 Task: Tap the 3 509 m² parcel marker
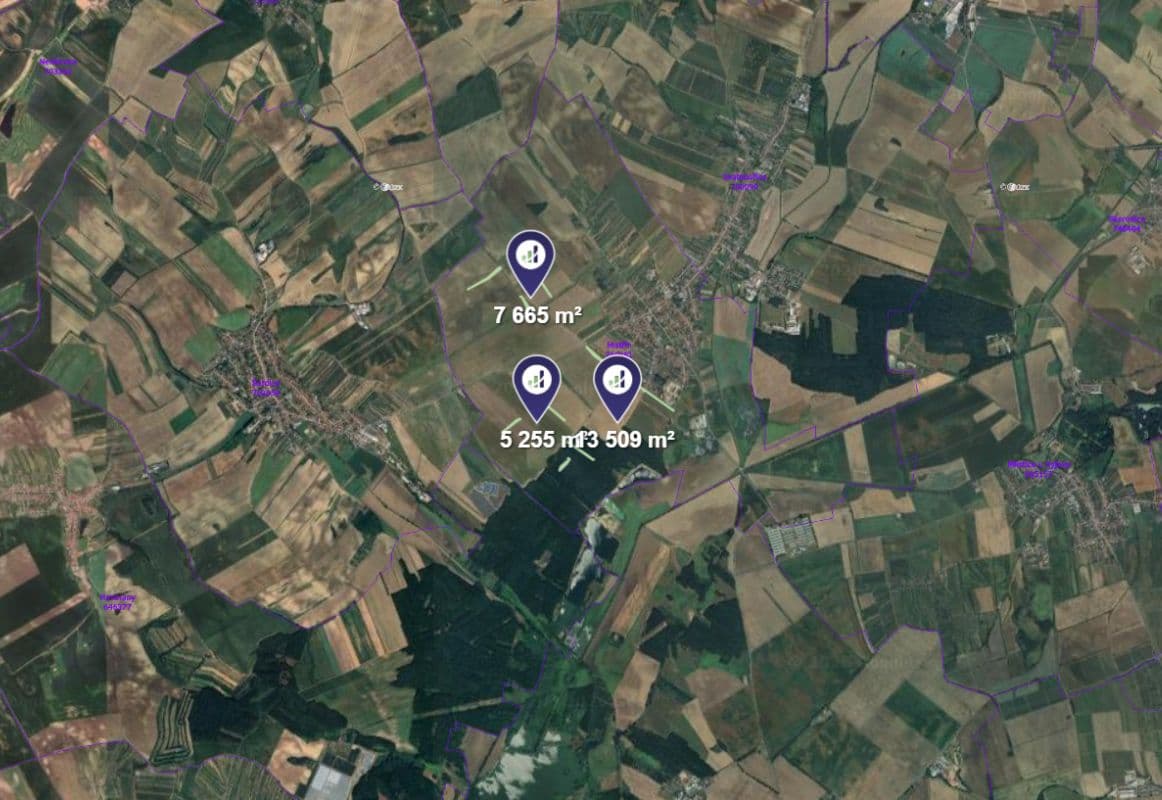618,381
